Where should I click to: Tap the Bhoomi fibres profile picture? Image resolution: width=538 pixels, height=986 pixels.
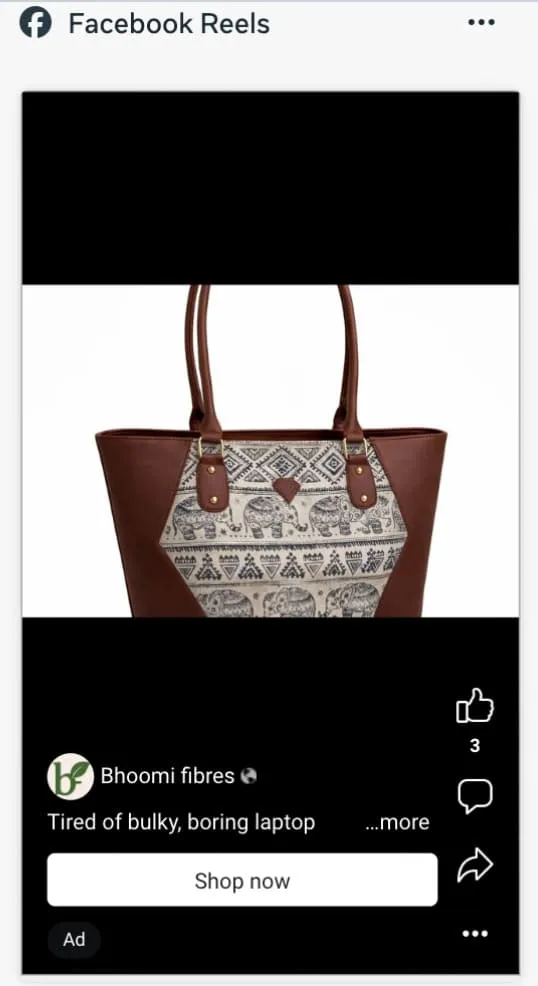coord(70,777)
